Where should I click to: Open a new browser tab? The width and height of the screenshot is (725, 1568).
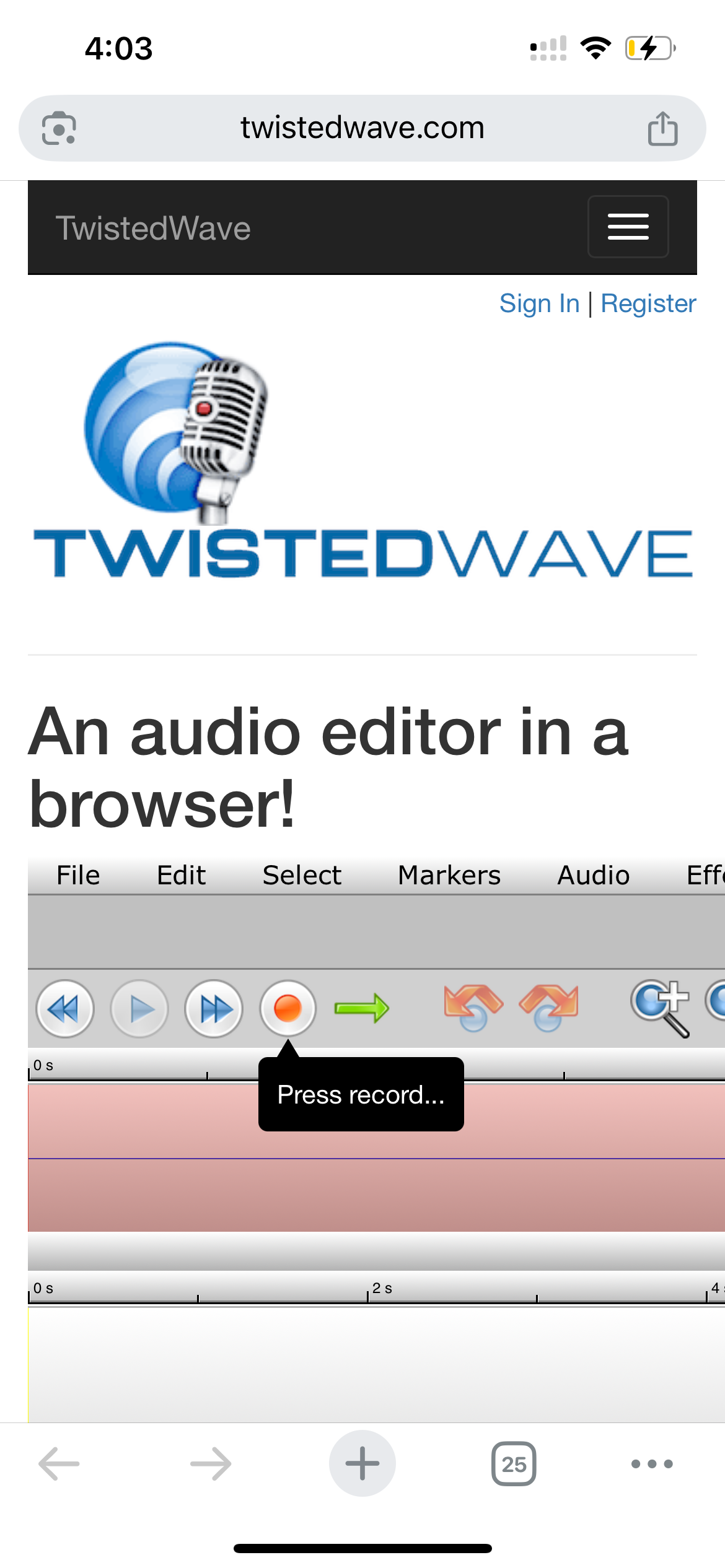click(x=362, y=1463)
